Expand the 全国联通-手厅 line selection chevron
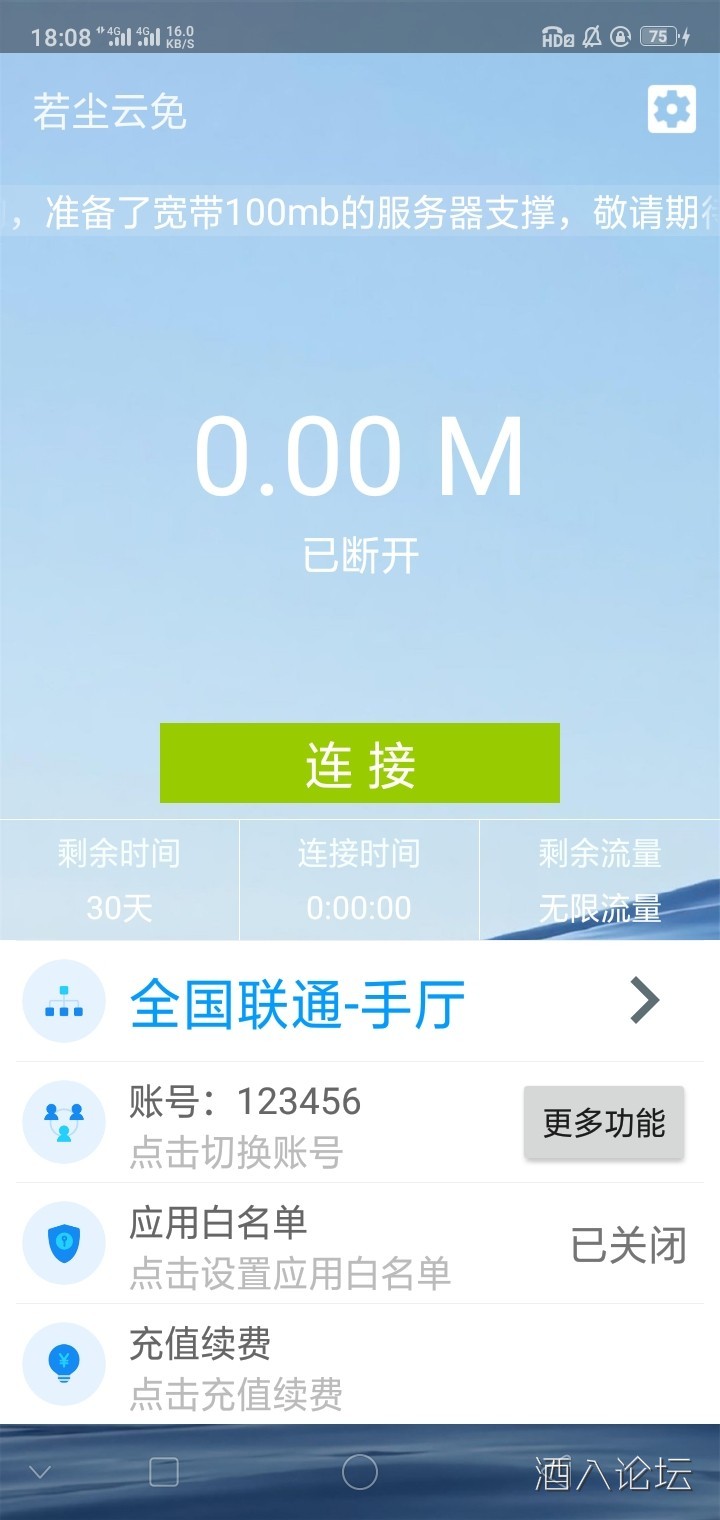The height and width of the screenshot is (1520, 720). point(645,1000)
